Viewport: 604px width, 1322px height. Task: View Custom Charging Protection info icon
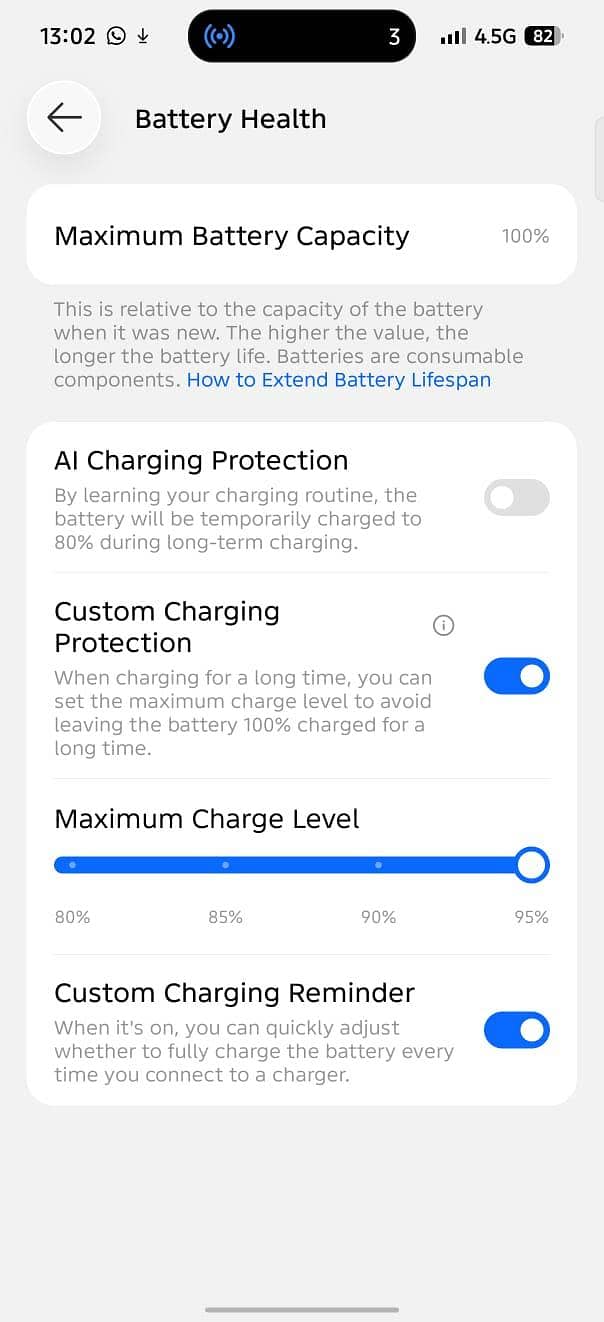[x=443, y=626]
